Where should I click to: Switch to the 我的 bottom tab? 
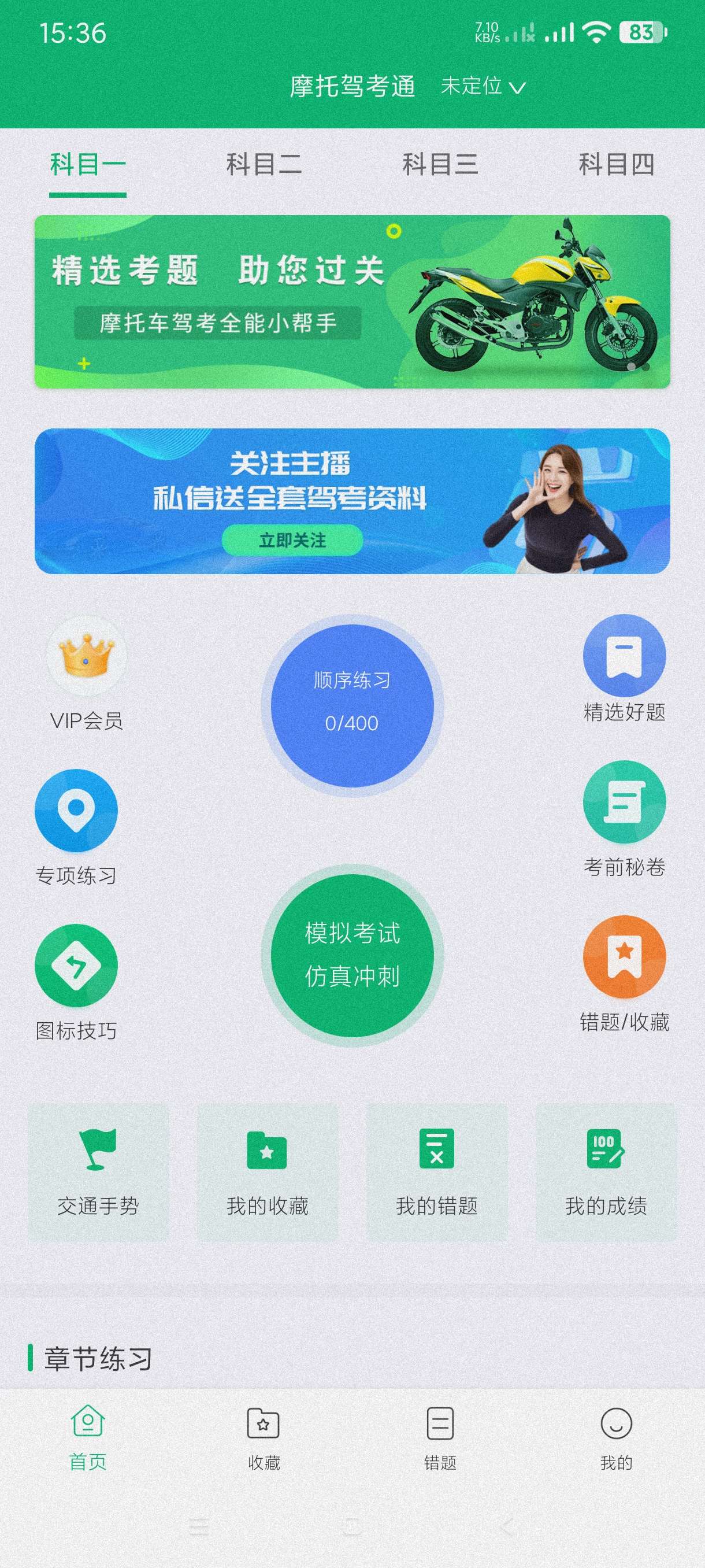pyautogui.click(x=615, y=1438)
